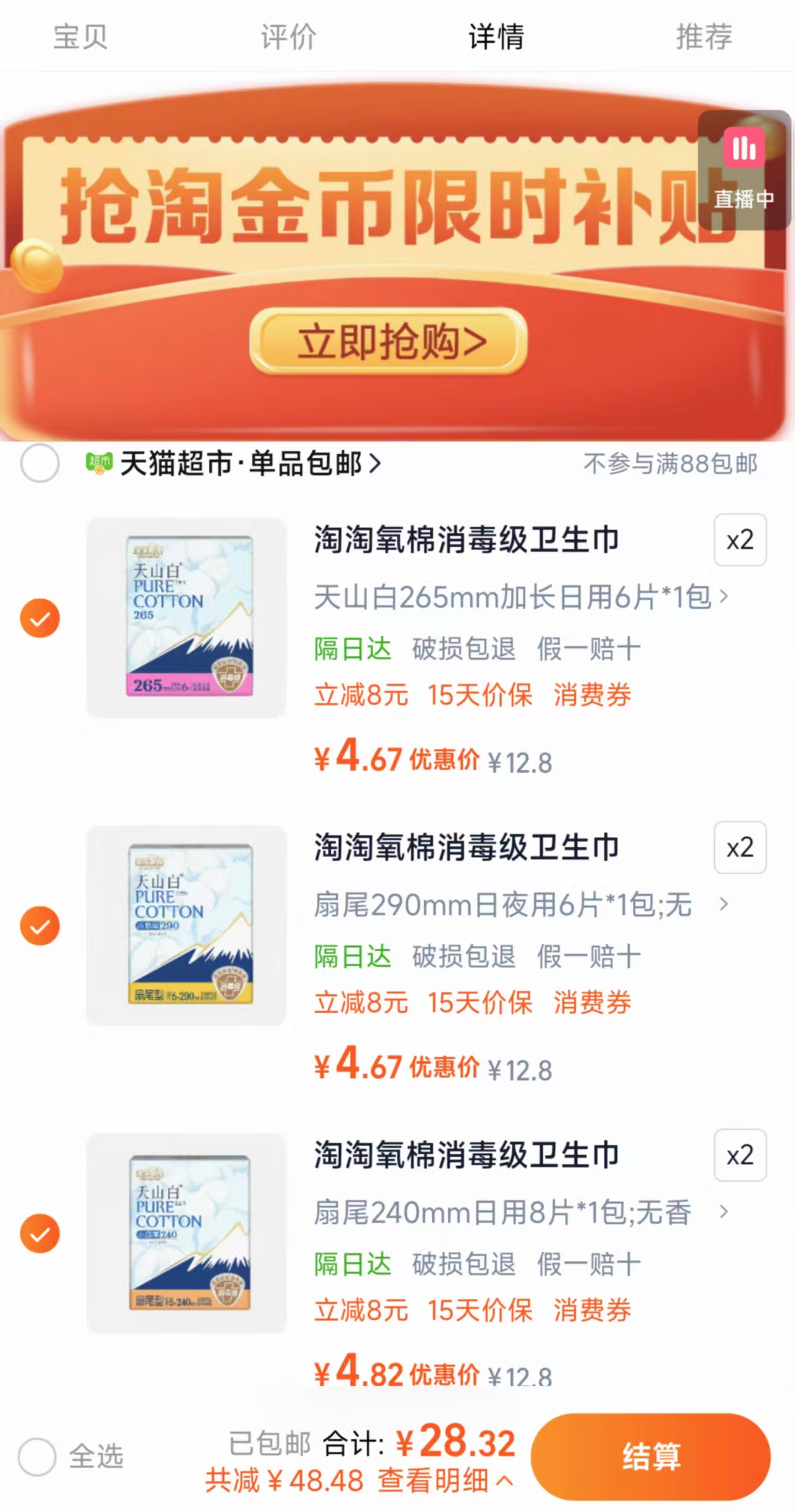
Task: Uncheck the 240mm 日用 item checkbox
Action: coord(40,1233)
